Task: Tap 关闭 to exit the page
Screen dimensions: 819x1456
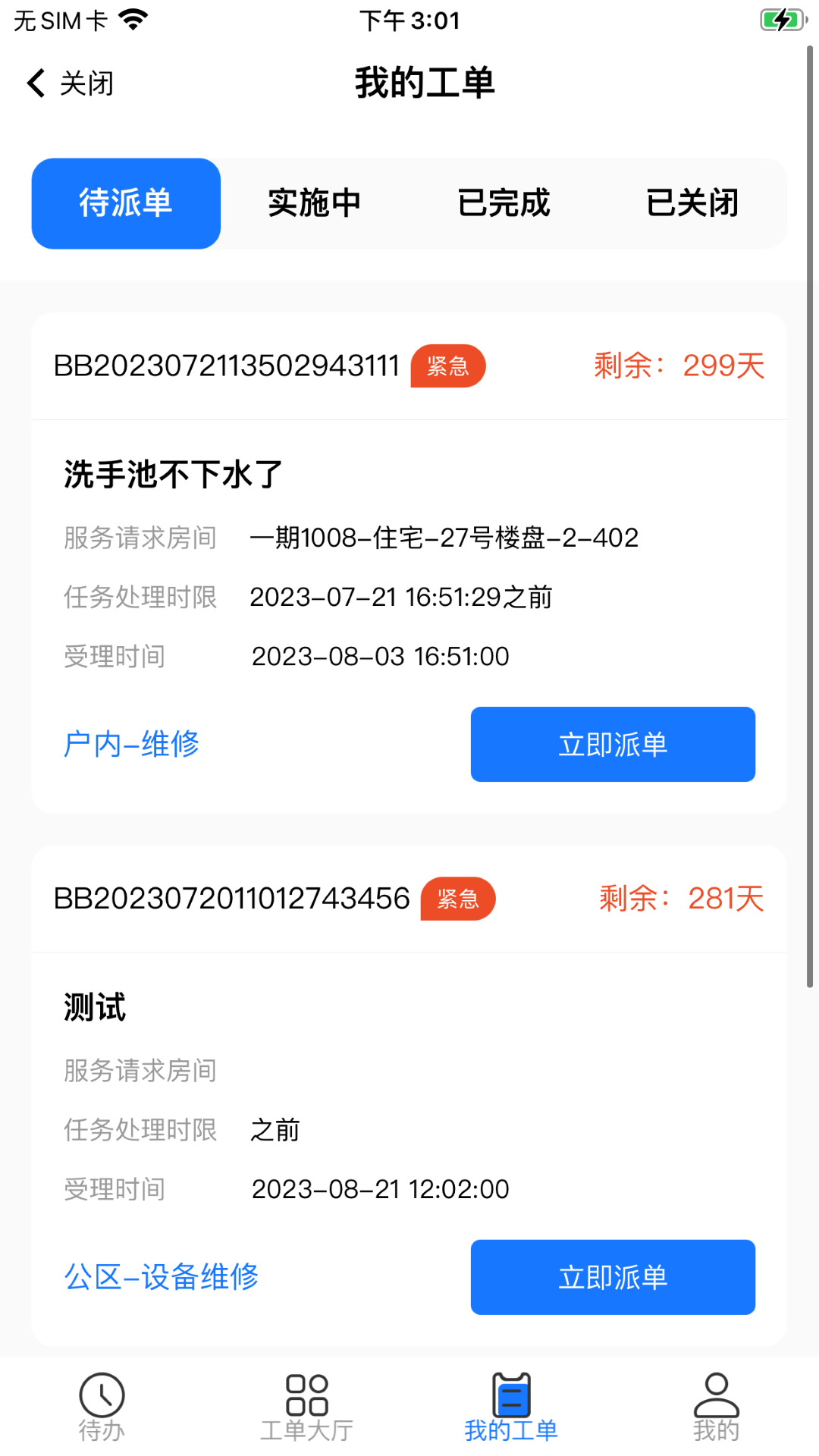Action: coord(86,83)
